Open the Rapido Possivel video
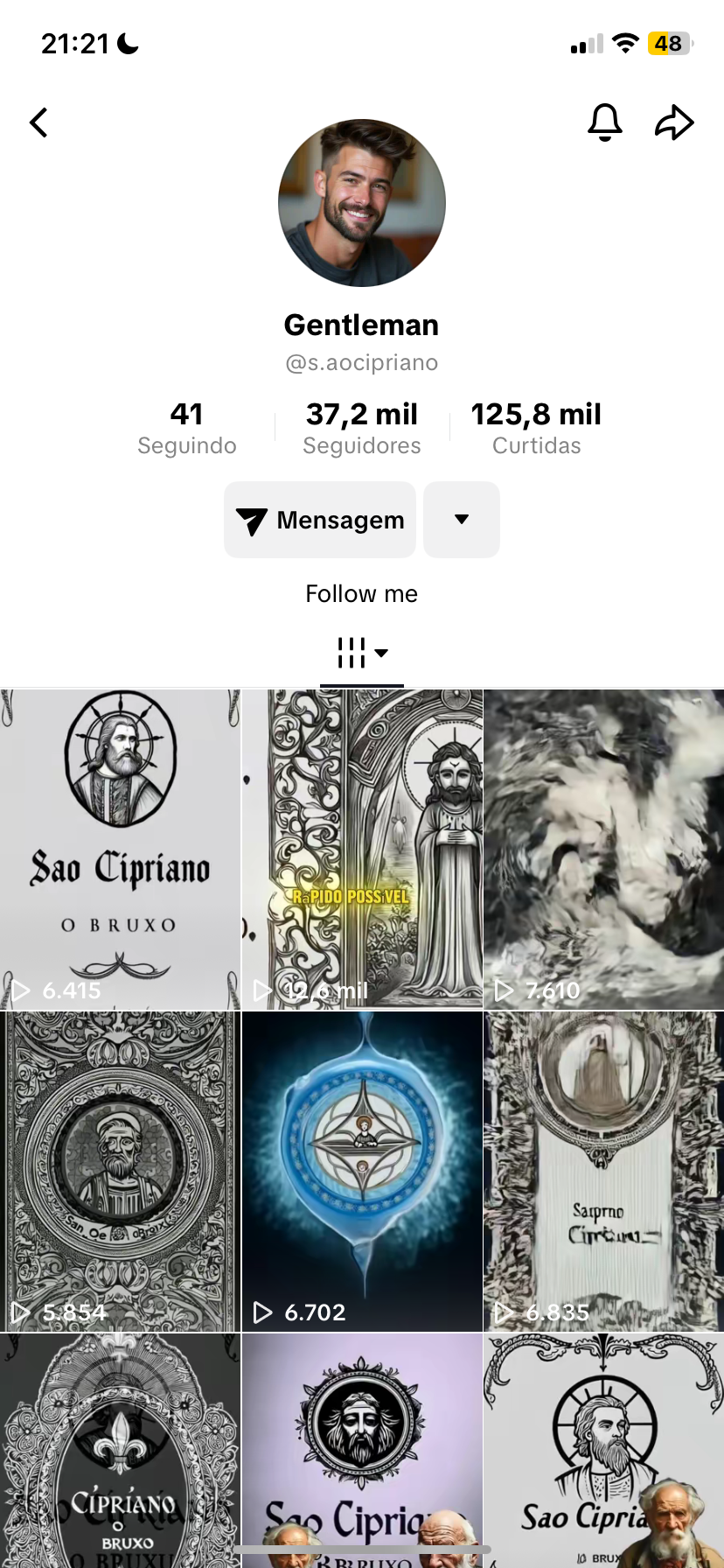The height and width of the screenshot is (1568, 724). (x=362, y=850)
